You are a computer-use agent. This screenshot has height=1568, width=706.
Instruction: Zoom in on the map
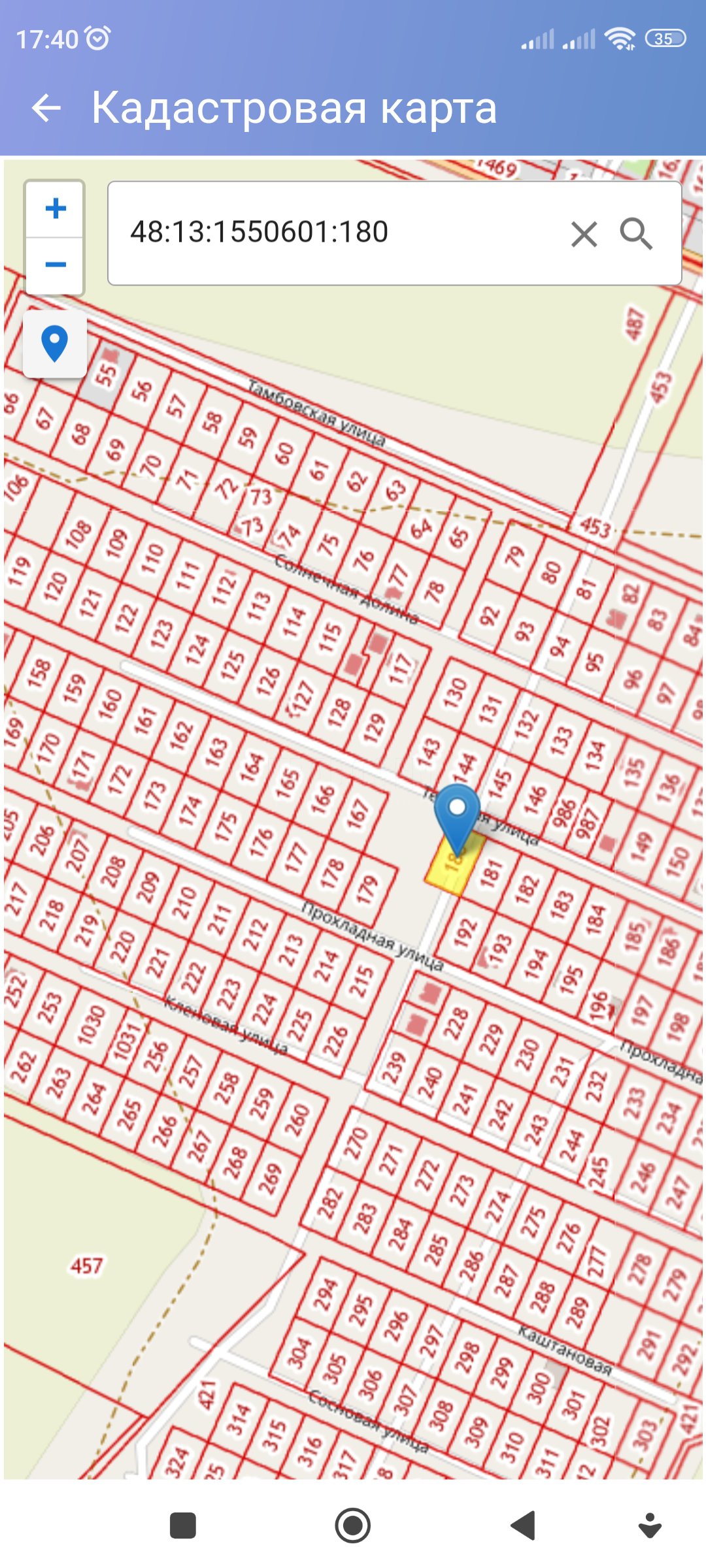pyautogui.click(x=56, y=208)
